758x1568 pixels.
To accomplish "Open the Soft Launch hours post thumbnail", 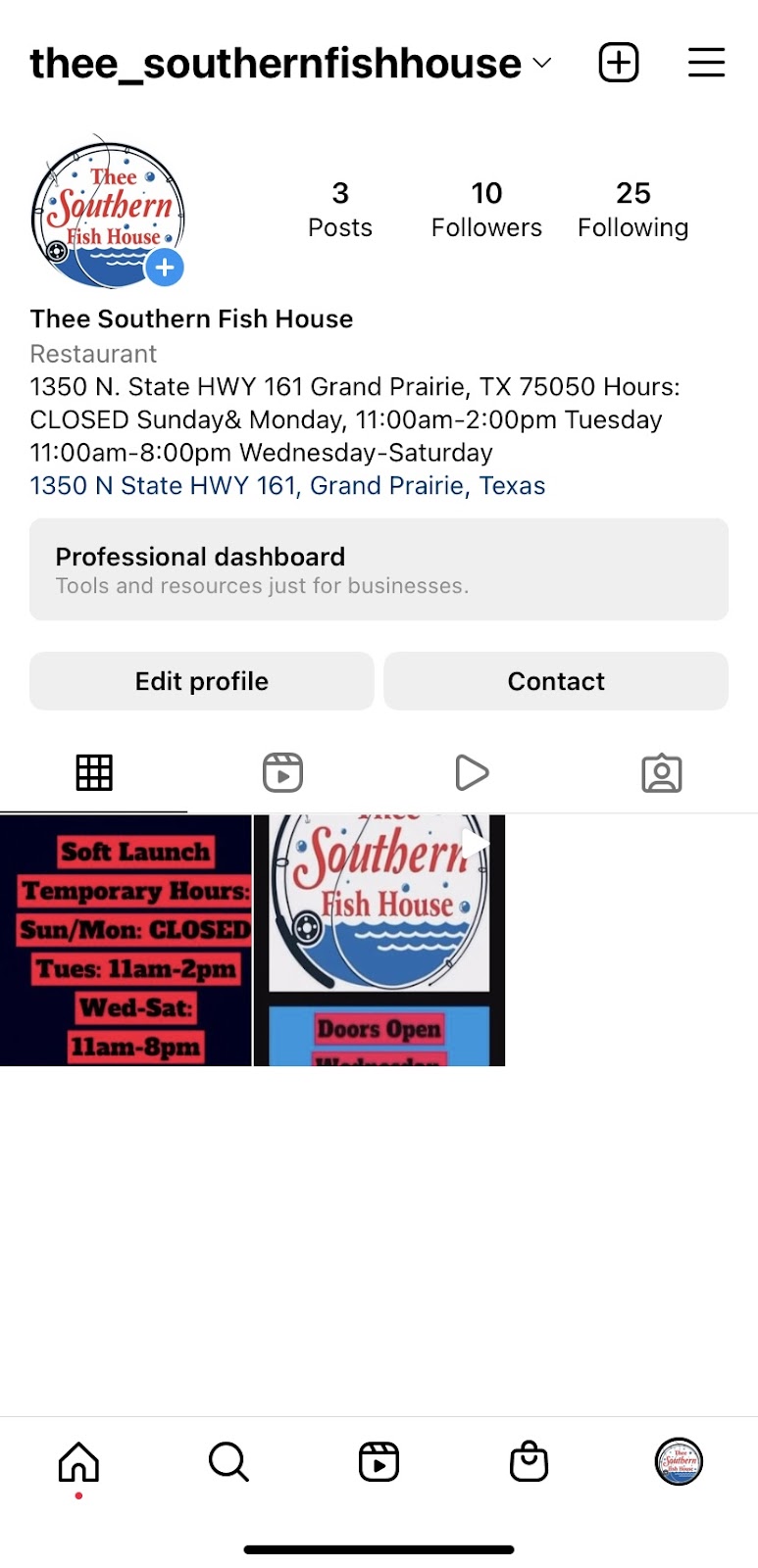I will (126, 939).
